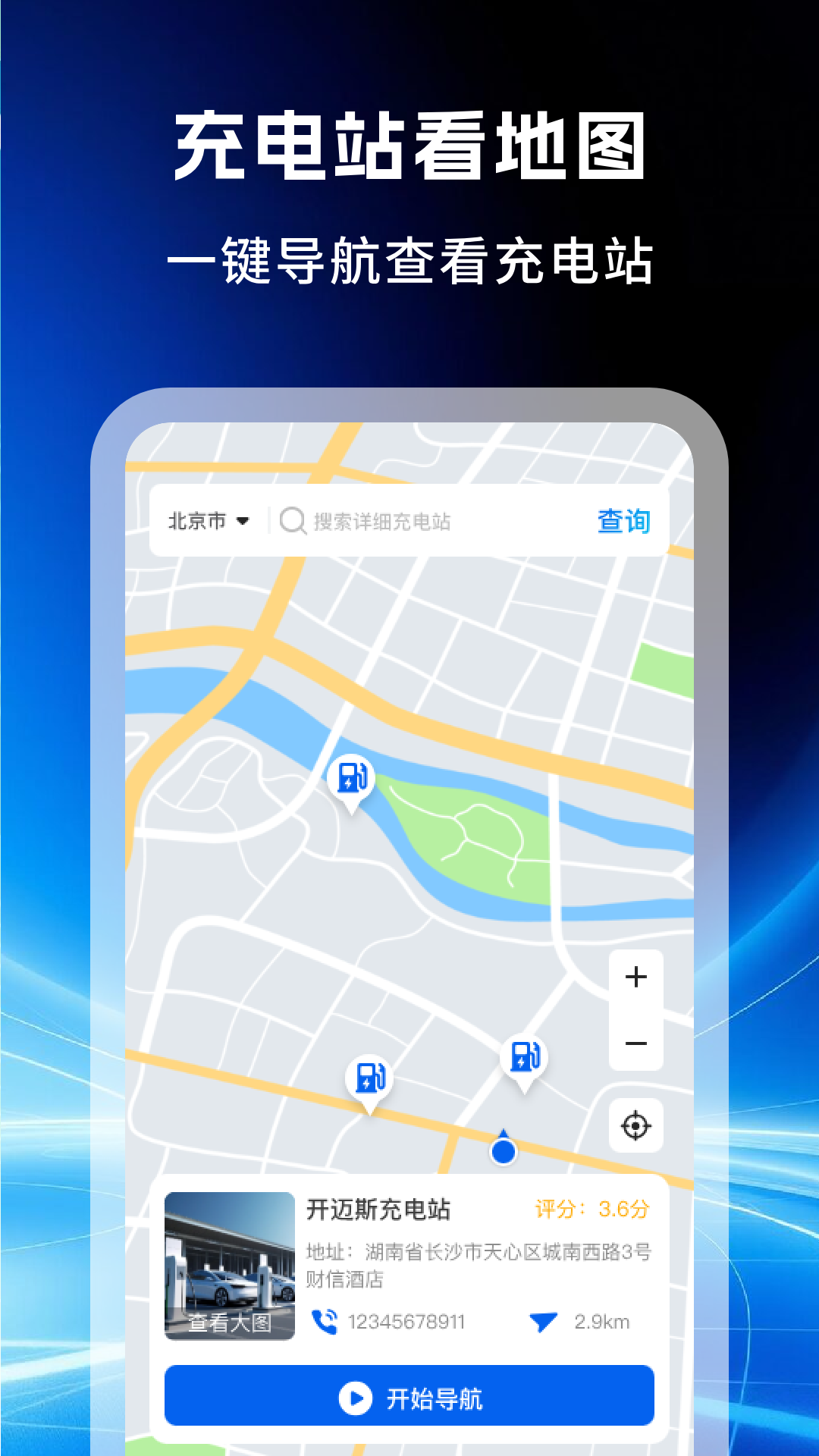This screenshot has width=819, height=1456.
Task: Tap the 查询 query link
Action: (624, 520)
